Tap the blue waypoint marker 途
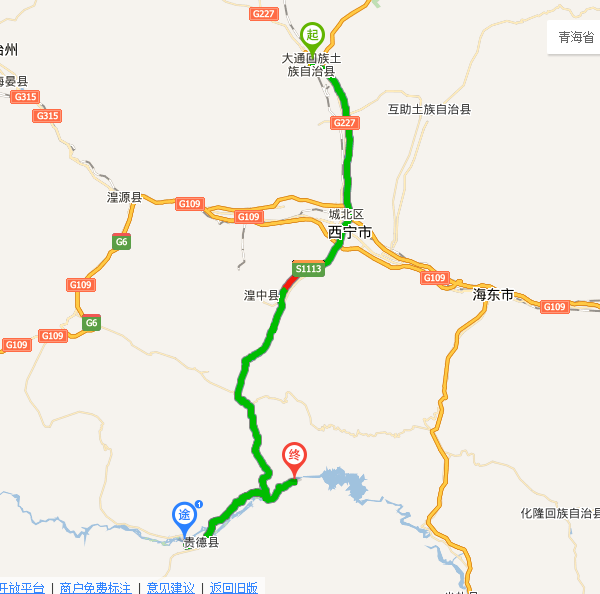This screenshot has width=600, height=594. click(184, 515)
